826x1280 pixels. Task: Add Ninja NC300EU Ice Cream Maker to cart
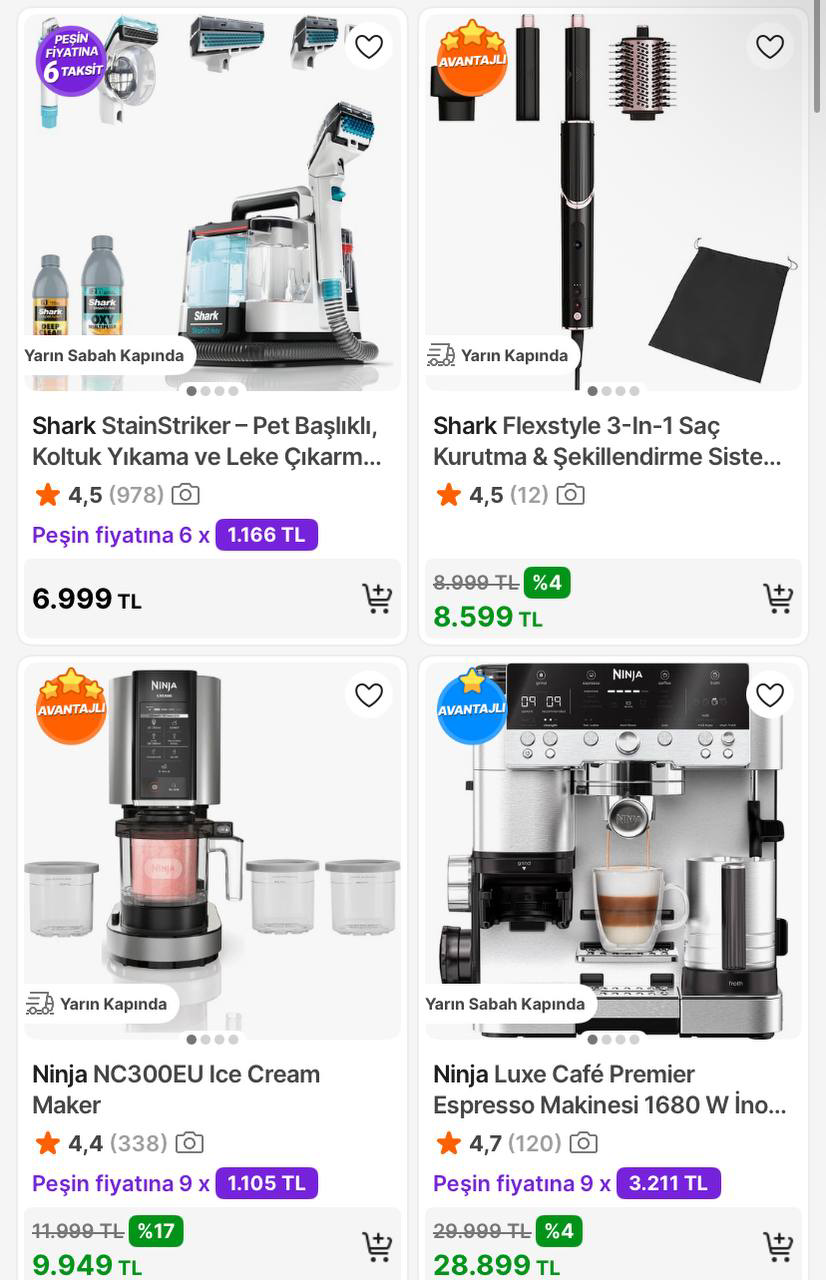[x=377, y=1246]
